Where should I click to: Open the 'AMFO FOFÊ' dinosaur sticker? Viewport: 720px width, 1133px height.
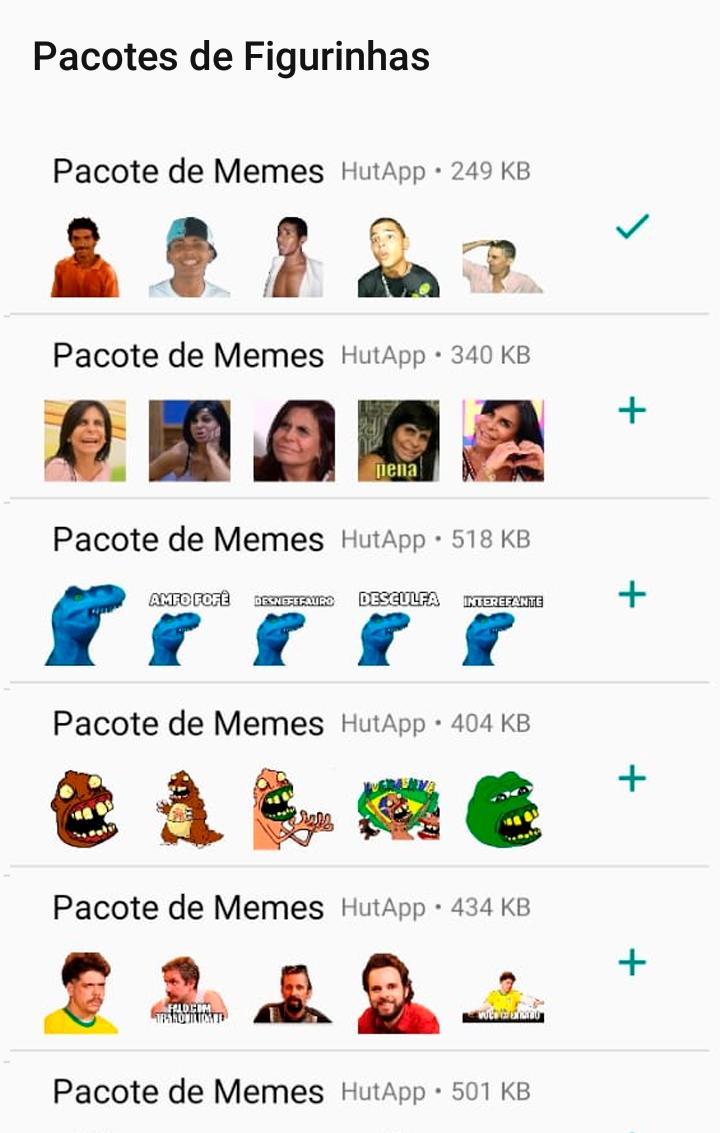point(190,622)
